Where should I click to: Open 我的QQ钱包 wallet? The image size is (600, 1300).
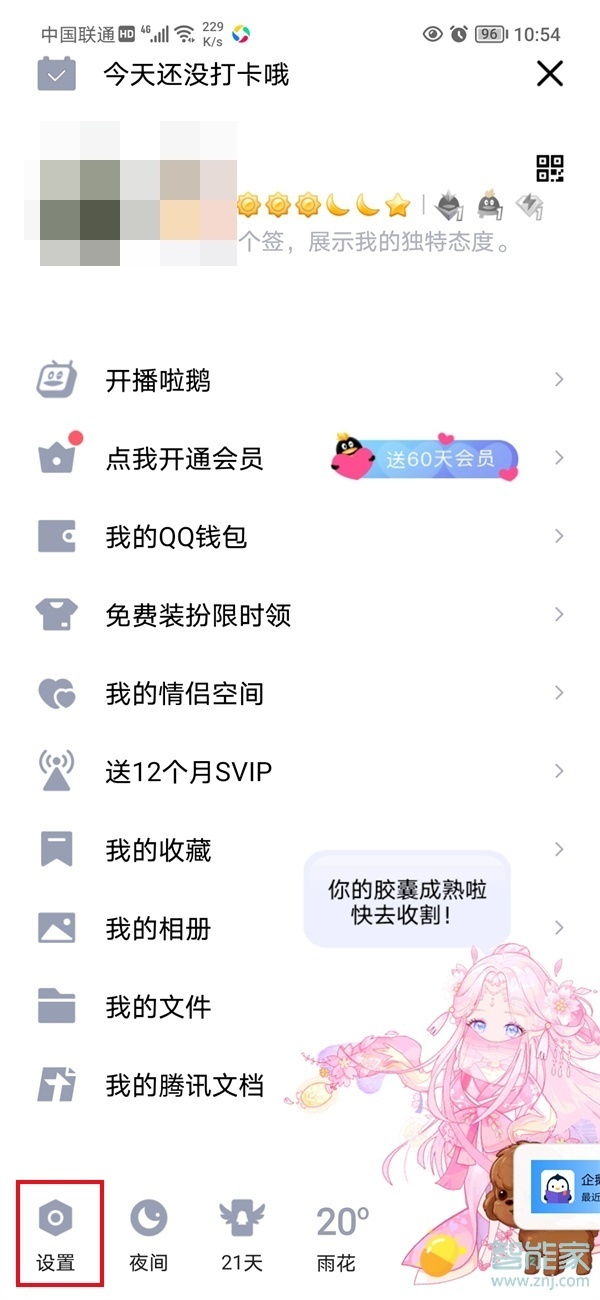pyautogui.click(x=176, y=537)
